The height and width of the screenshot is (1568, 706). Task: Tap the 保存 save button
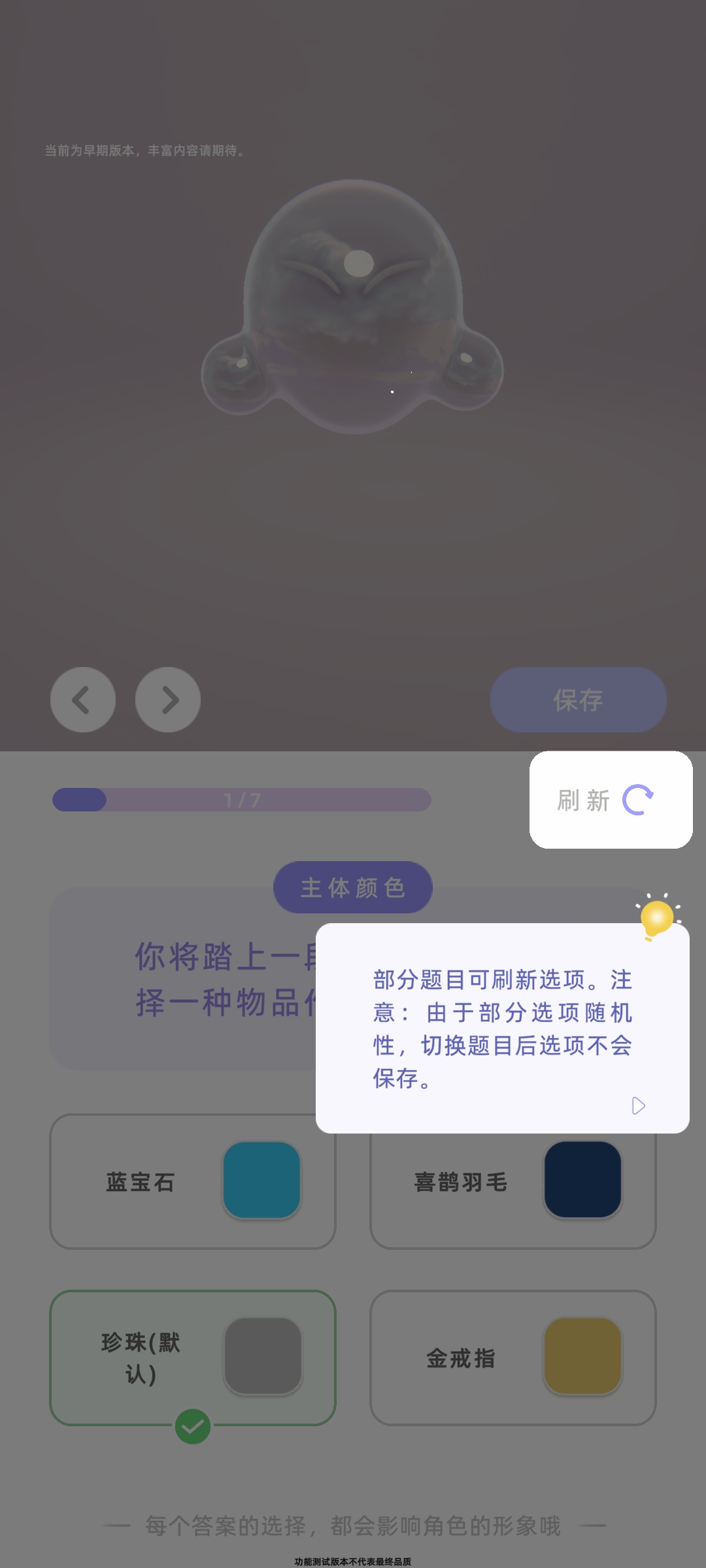click(x=578, y=700)
